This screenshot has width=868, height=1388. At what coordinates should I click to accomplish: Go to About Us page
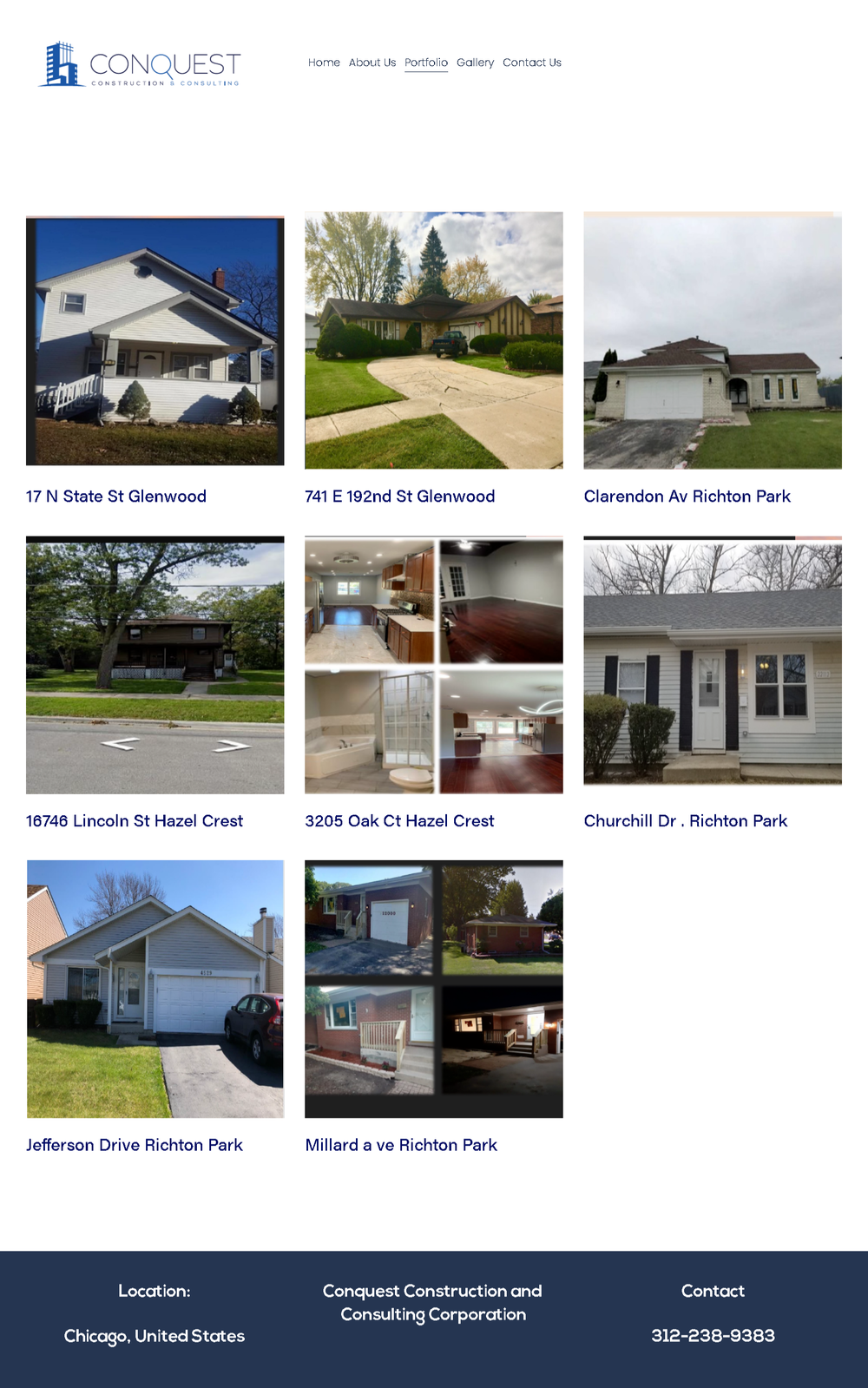[372, 62]
